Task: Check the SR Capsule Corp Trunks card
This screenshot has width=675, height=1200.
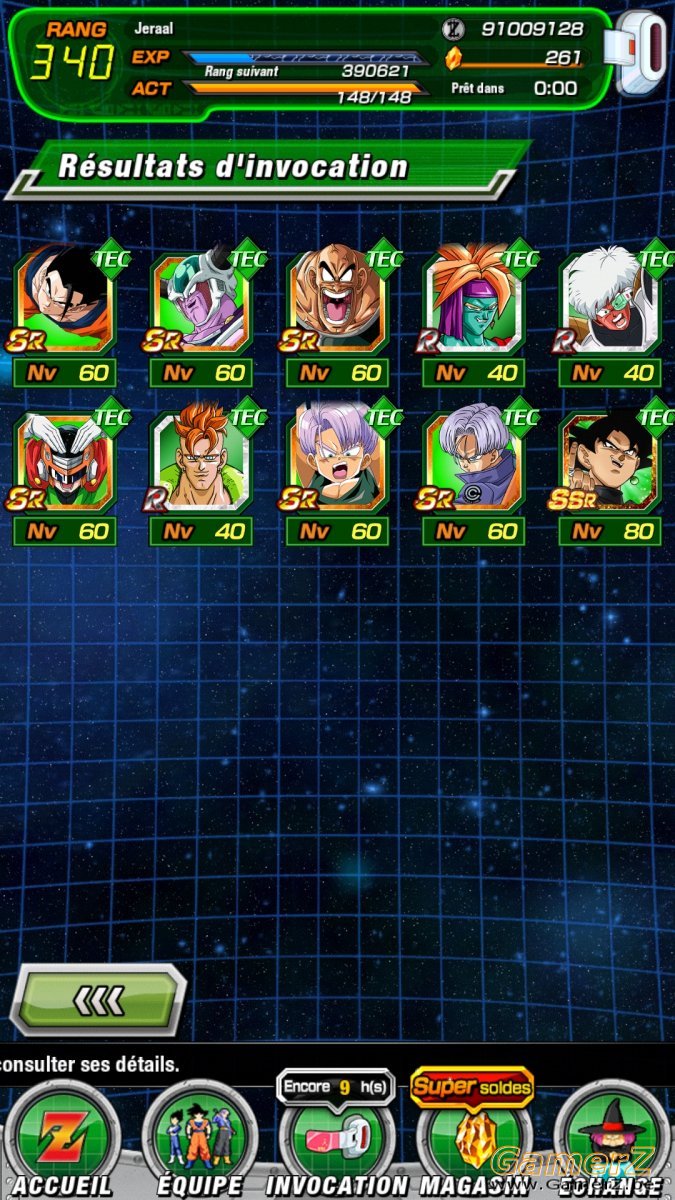Action: tap(473, 474)
